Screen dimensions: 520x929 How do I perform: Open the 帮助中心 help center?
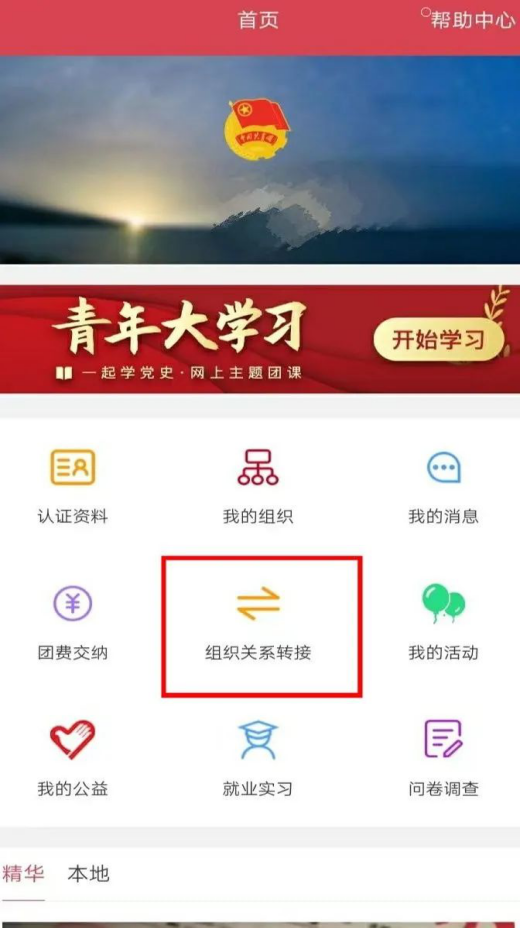click(472, 20)
